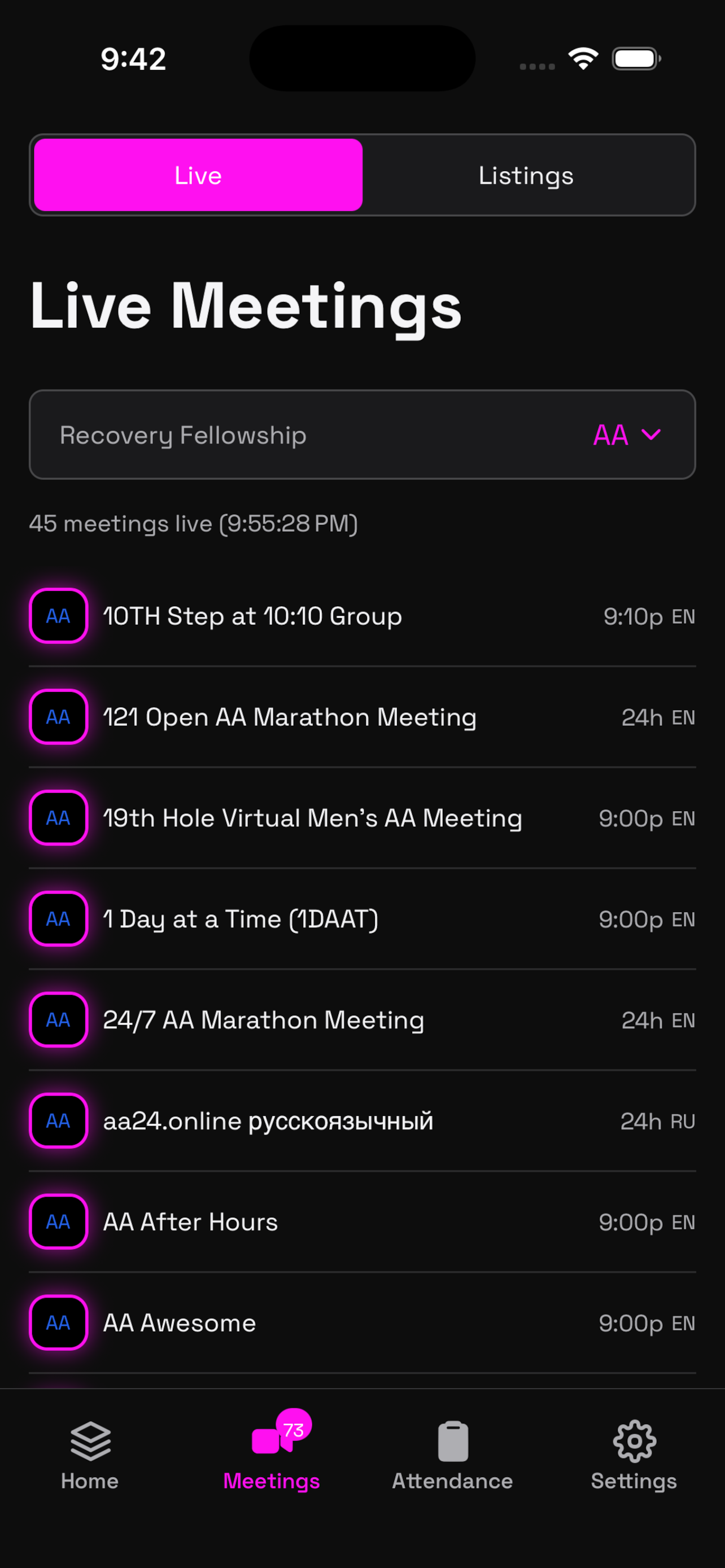
Task: Switch to the Listings tab
Action: tap(525, 175)
